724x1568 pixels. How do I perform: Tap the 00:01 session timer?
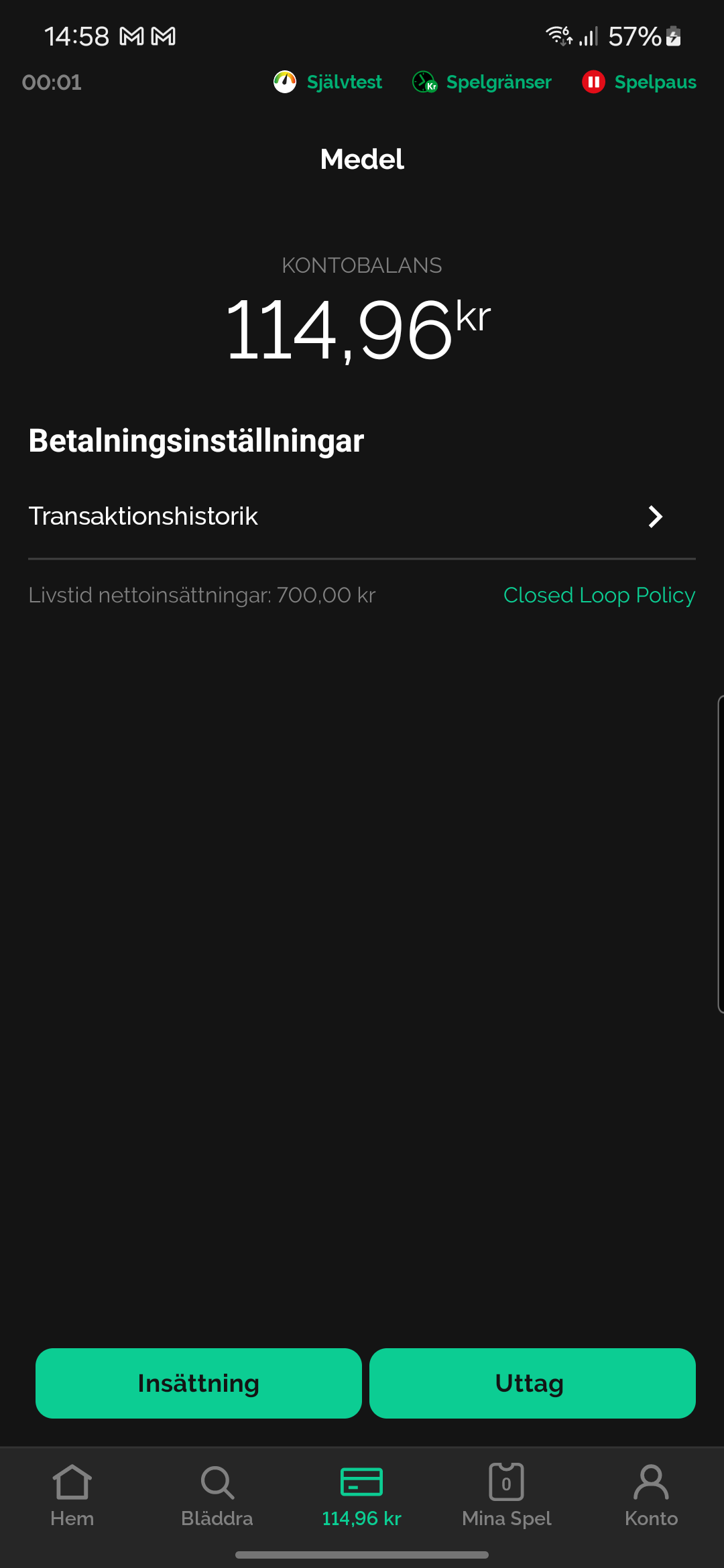[54, 82]
